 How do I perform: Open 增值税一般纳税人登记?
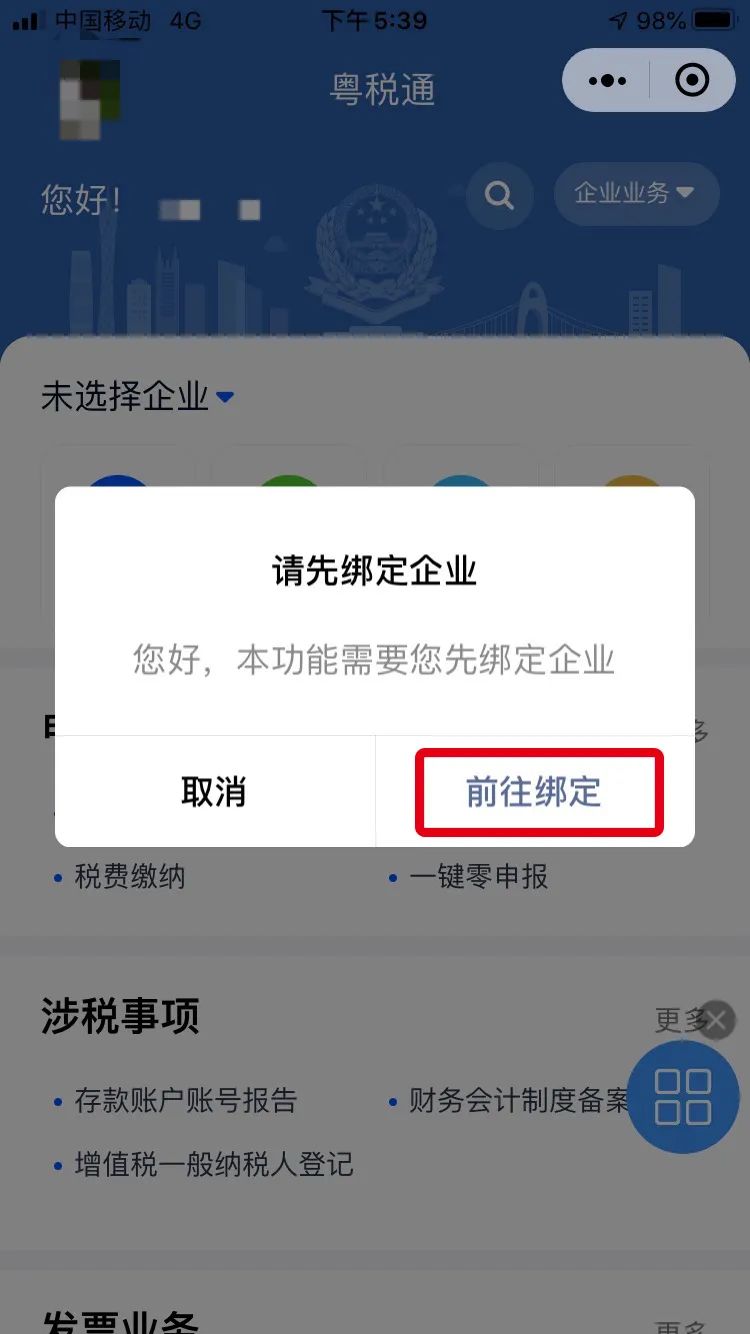click(214, 1165)
